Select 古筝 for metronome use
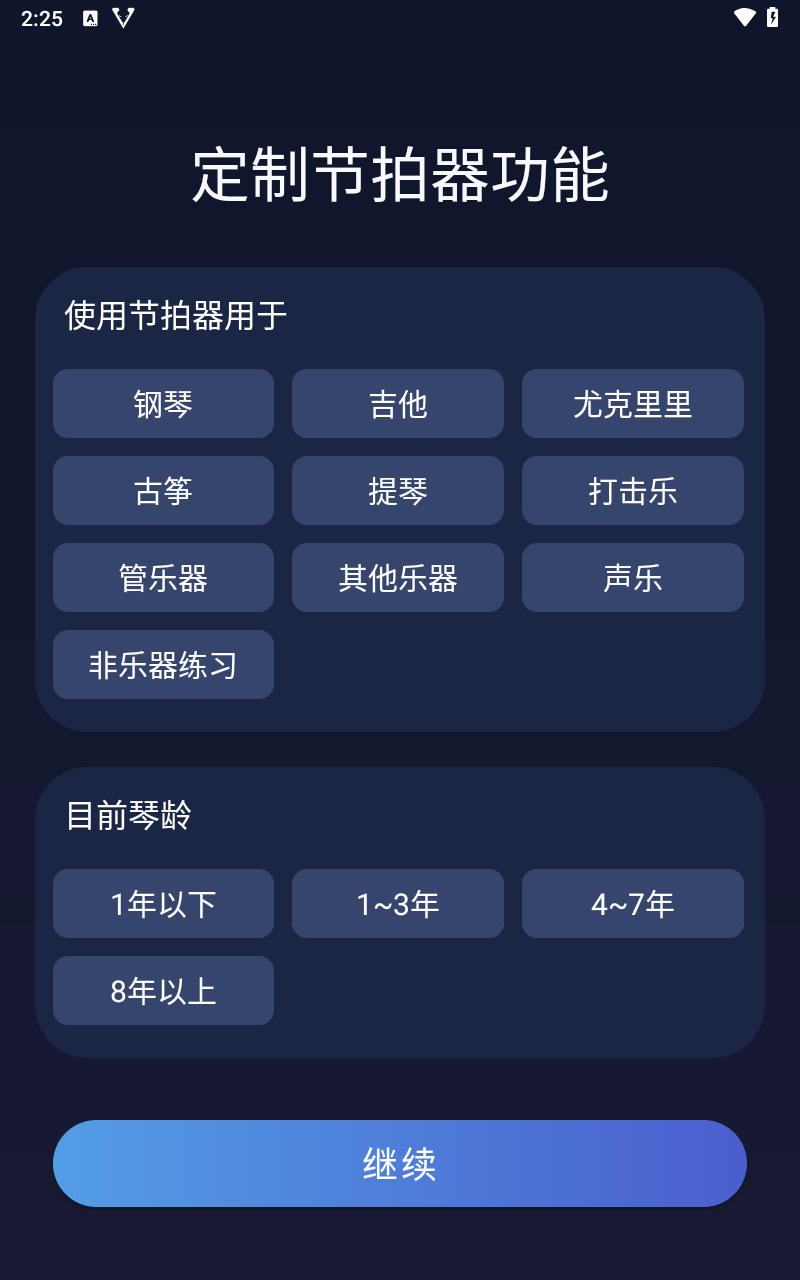 (163, 491)
